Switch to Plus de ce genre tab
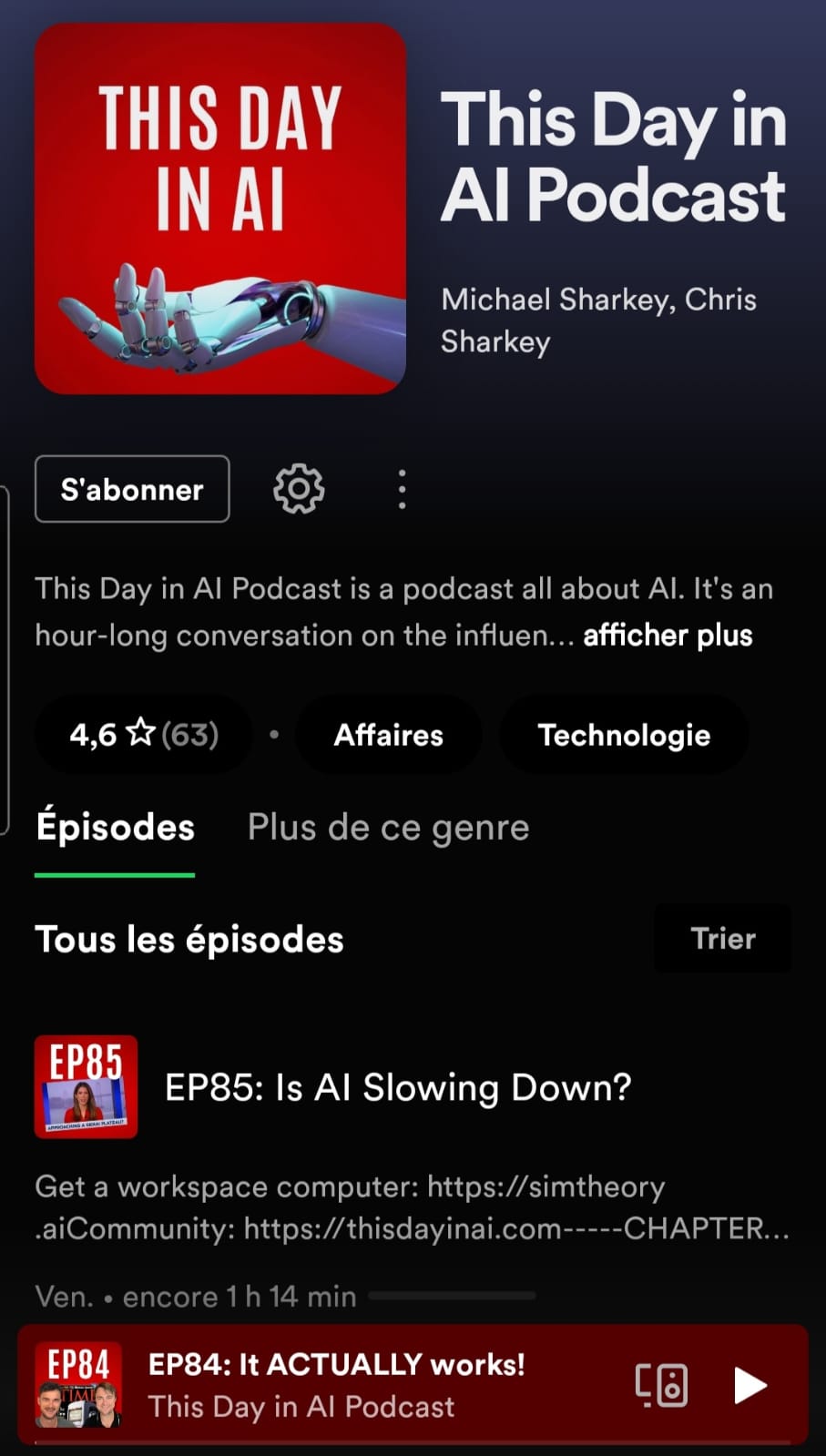 pyautogui.click(x=388, y=827)
